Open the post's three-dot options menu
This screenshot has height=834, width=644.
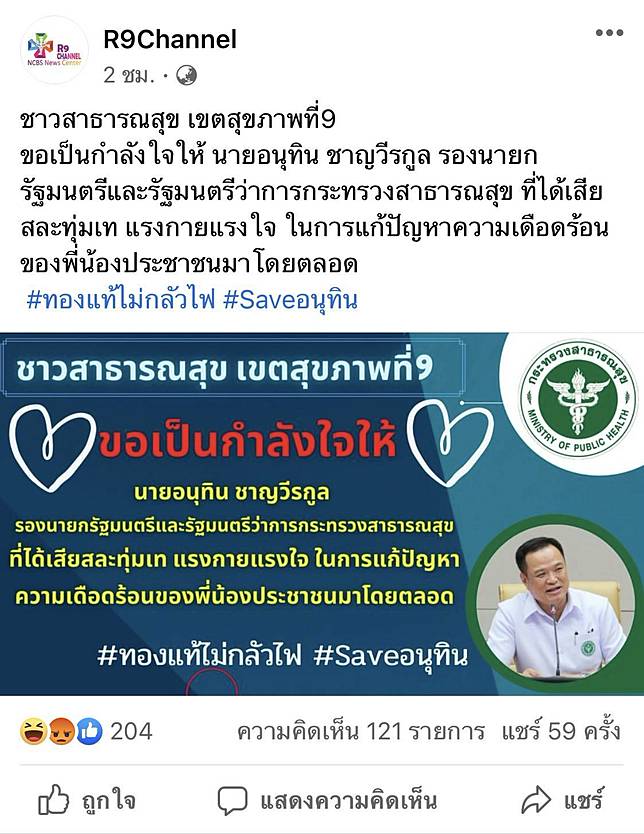pyautogui.click(x=608, y=33)
